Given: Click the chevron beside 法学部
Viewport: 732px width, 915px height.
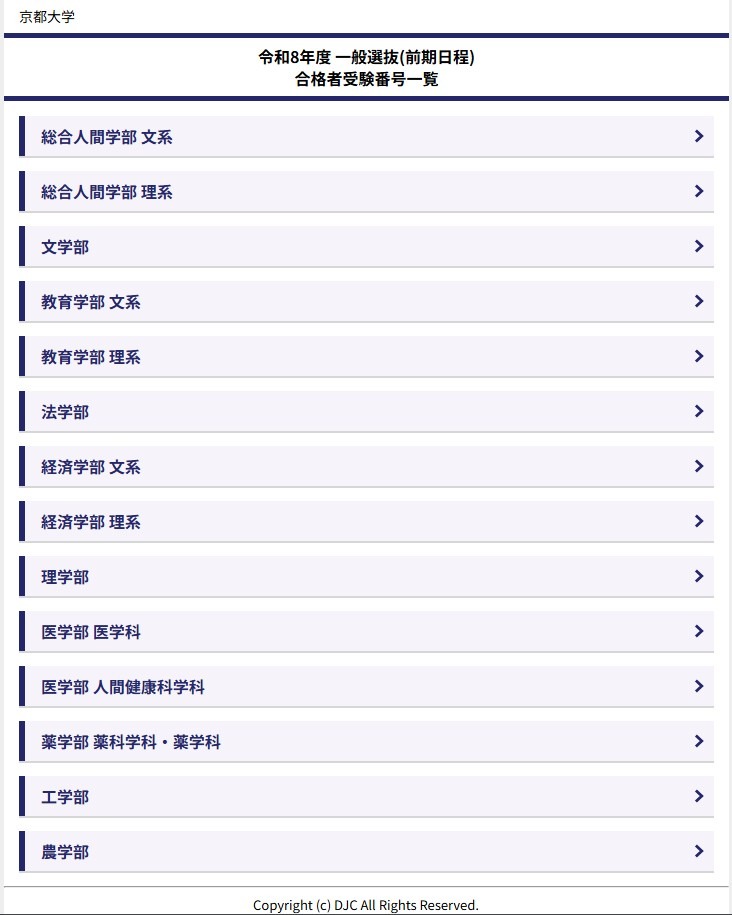Looking at the screenshot, I should pos(699,411).
